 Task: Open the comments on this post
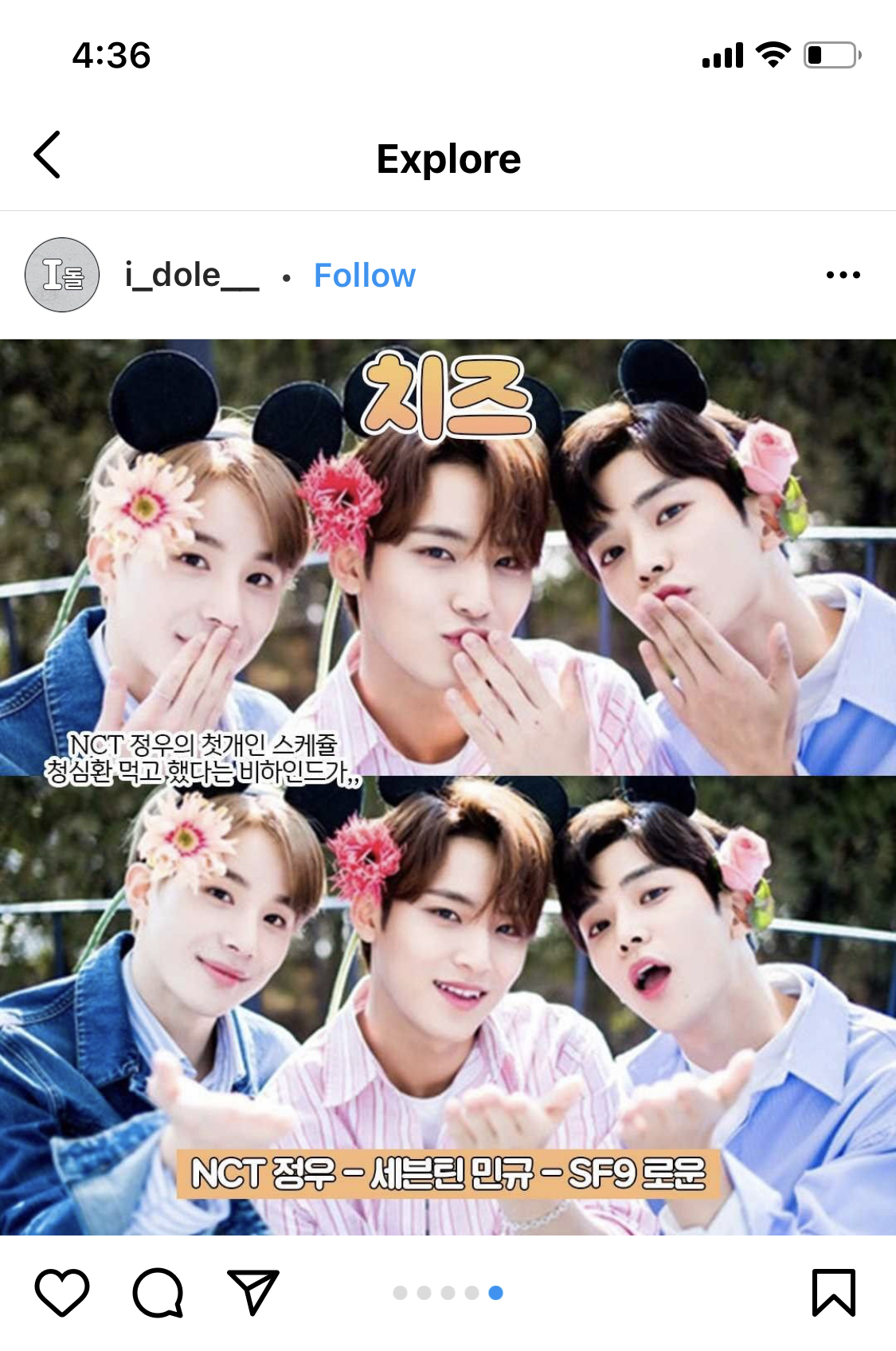tap(158, 1291)
